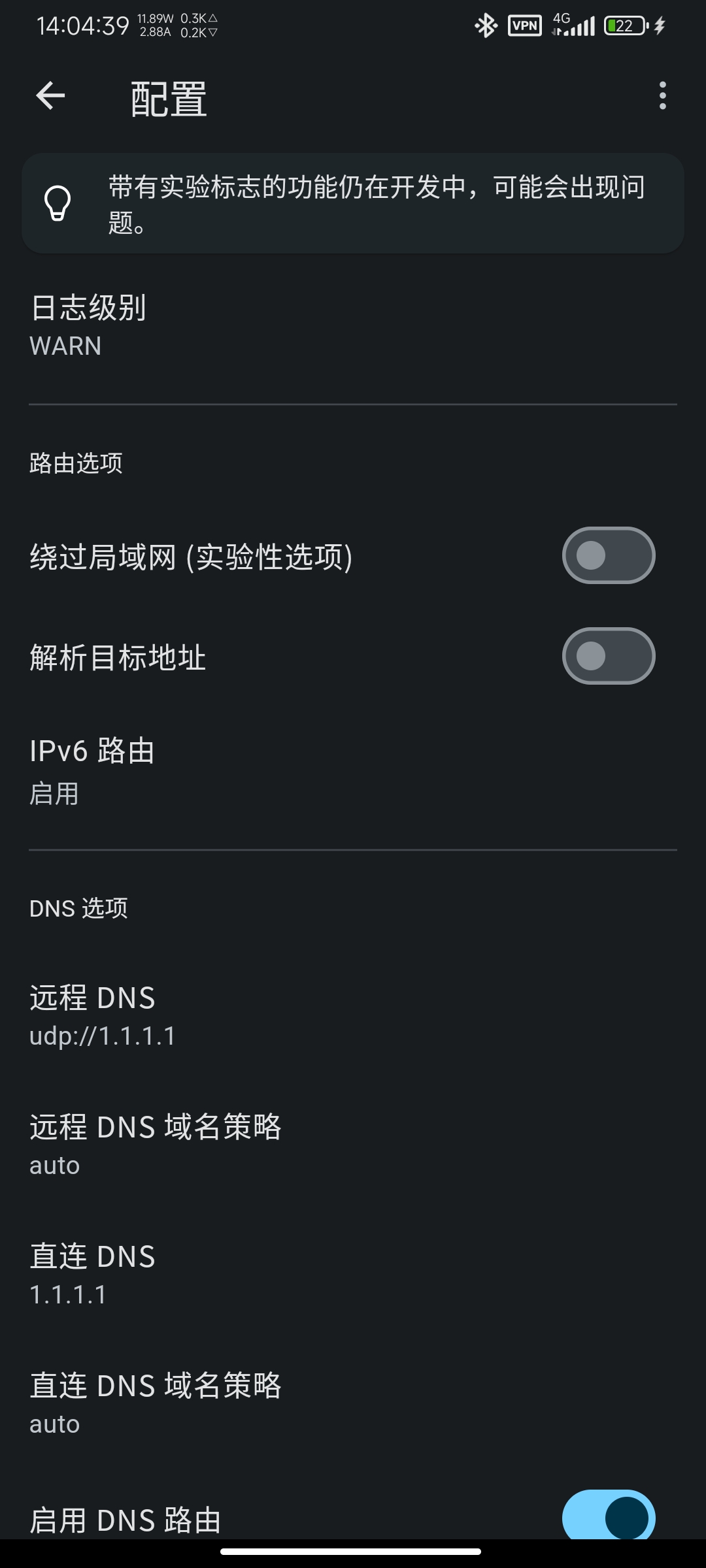Open the three-dot overflow menu
The height and width of the screenshot is (1568, 706).
(x=663, y=96)
